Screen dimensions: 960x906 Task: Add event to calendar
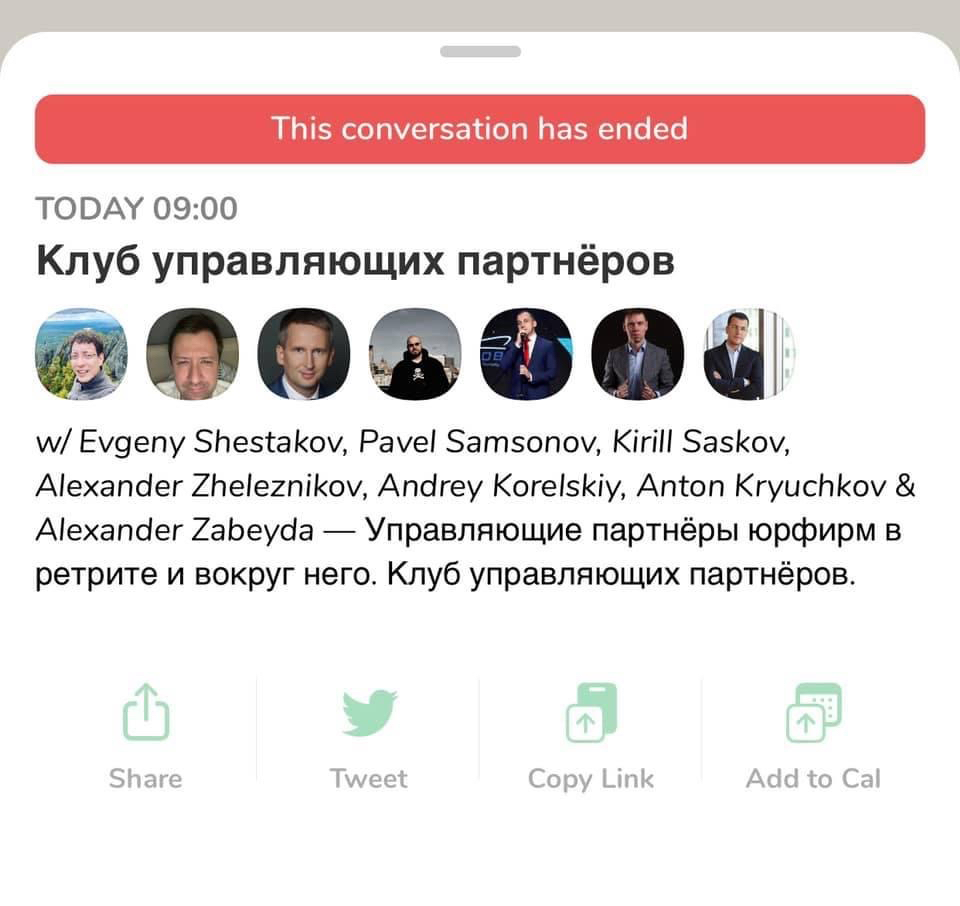click(813, 735)
